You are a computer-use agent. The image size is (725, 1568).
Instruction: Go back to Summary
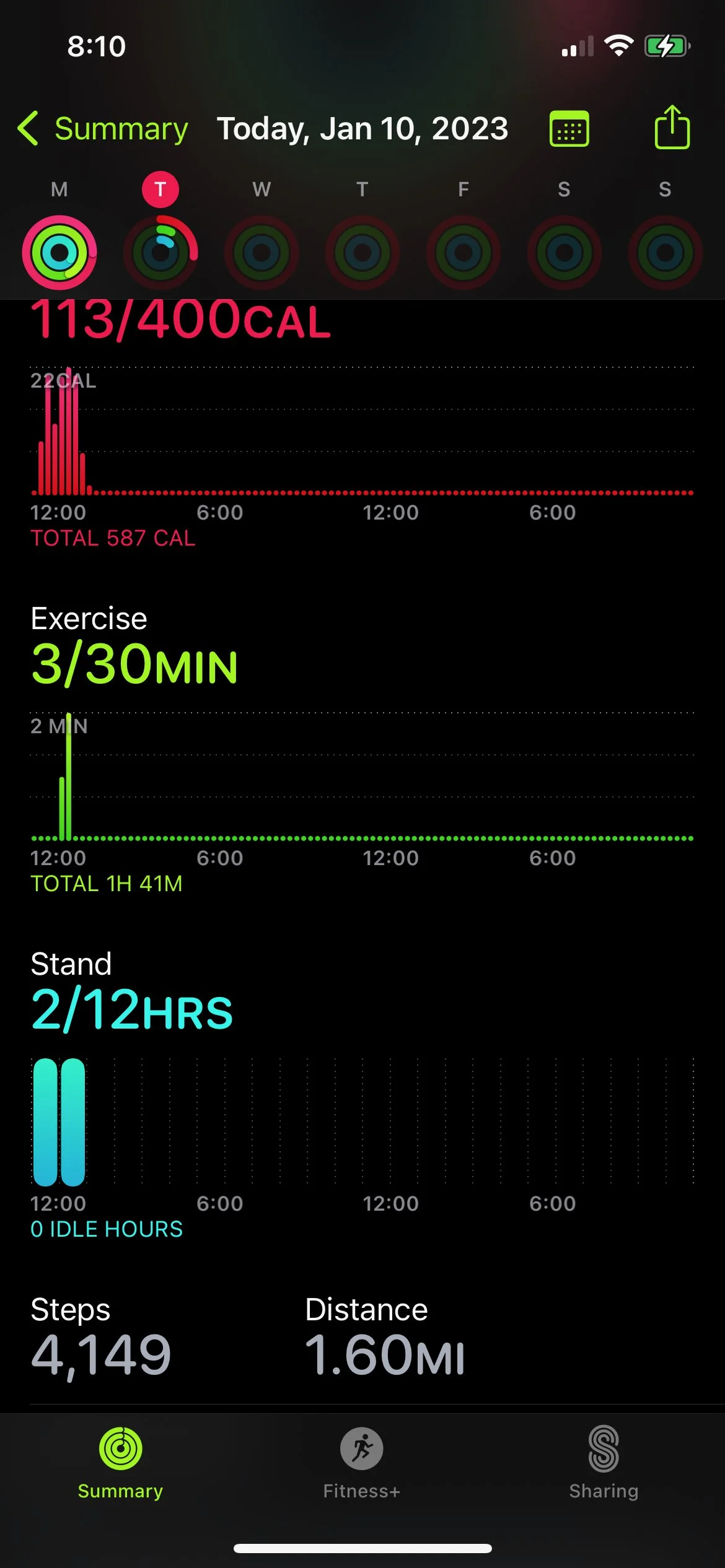point(103,129)
